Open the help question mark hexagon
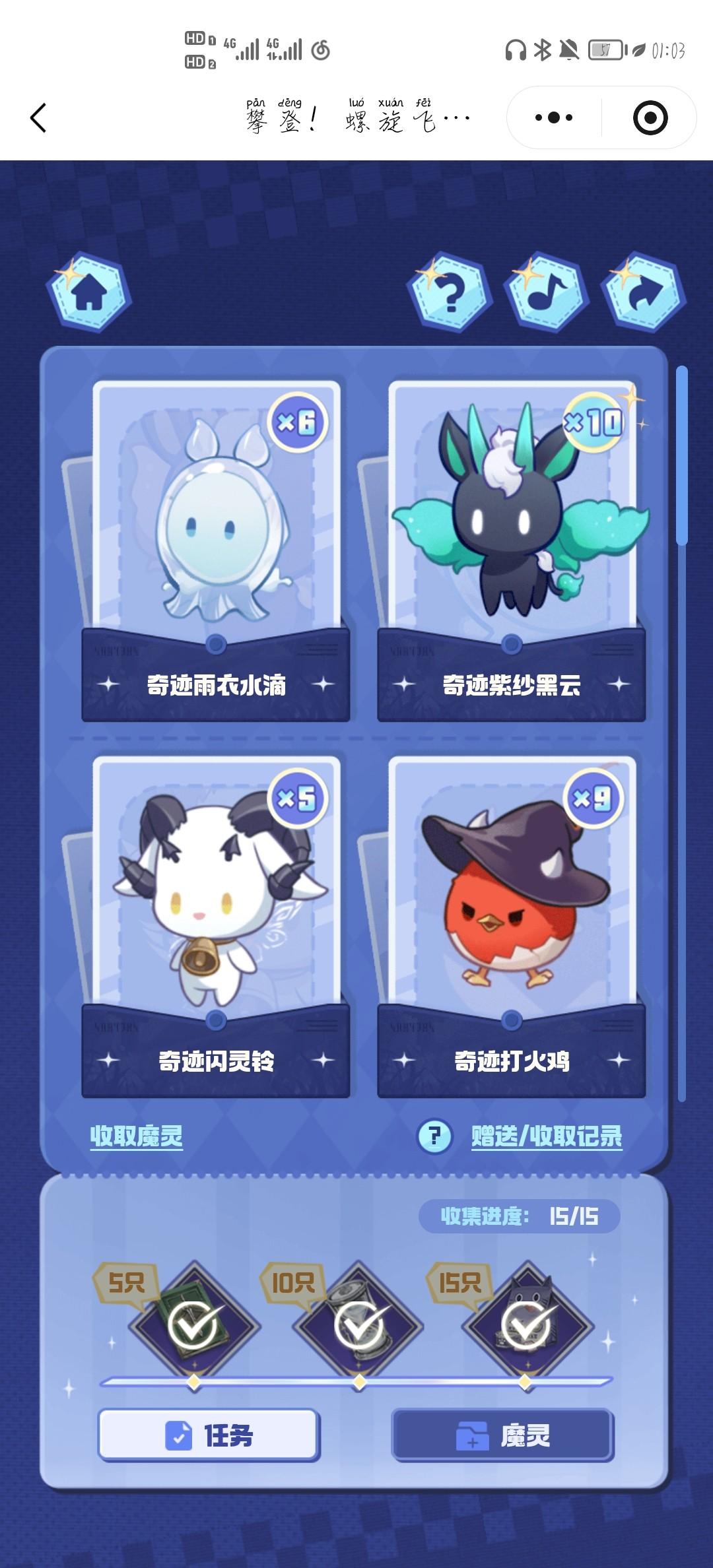 click(449, 292)
